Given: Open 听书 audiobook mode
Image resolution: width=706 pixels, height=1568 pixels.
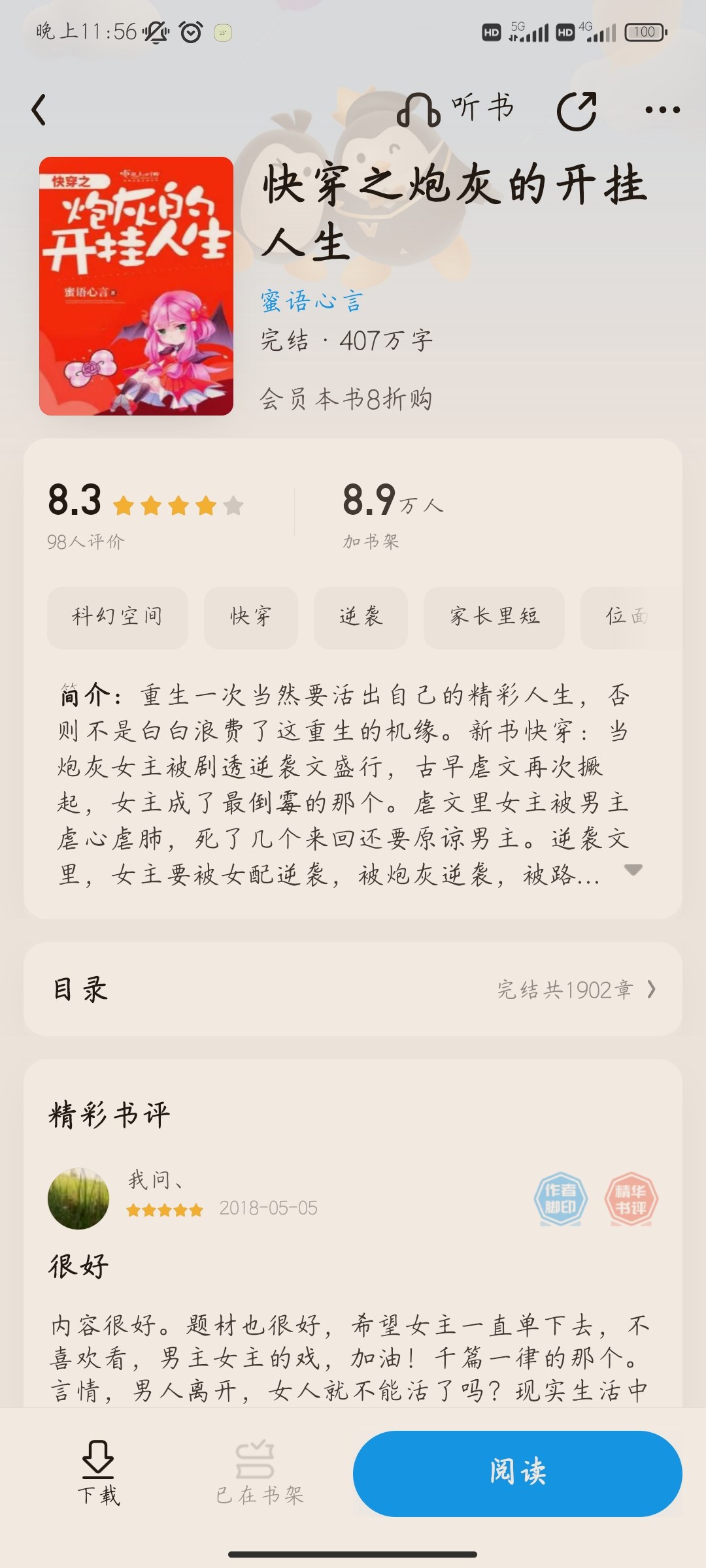Looking at the screenshot, I should (456, 109).
